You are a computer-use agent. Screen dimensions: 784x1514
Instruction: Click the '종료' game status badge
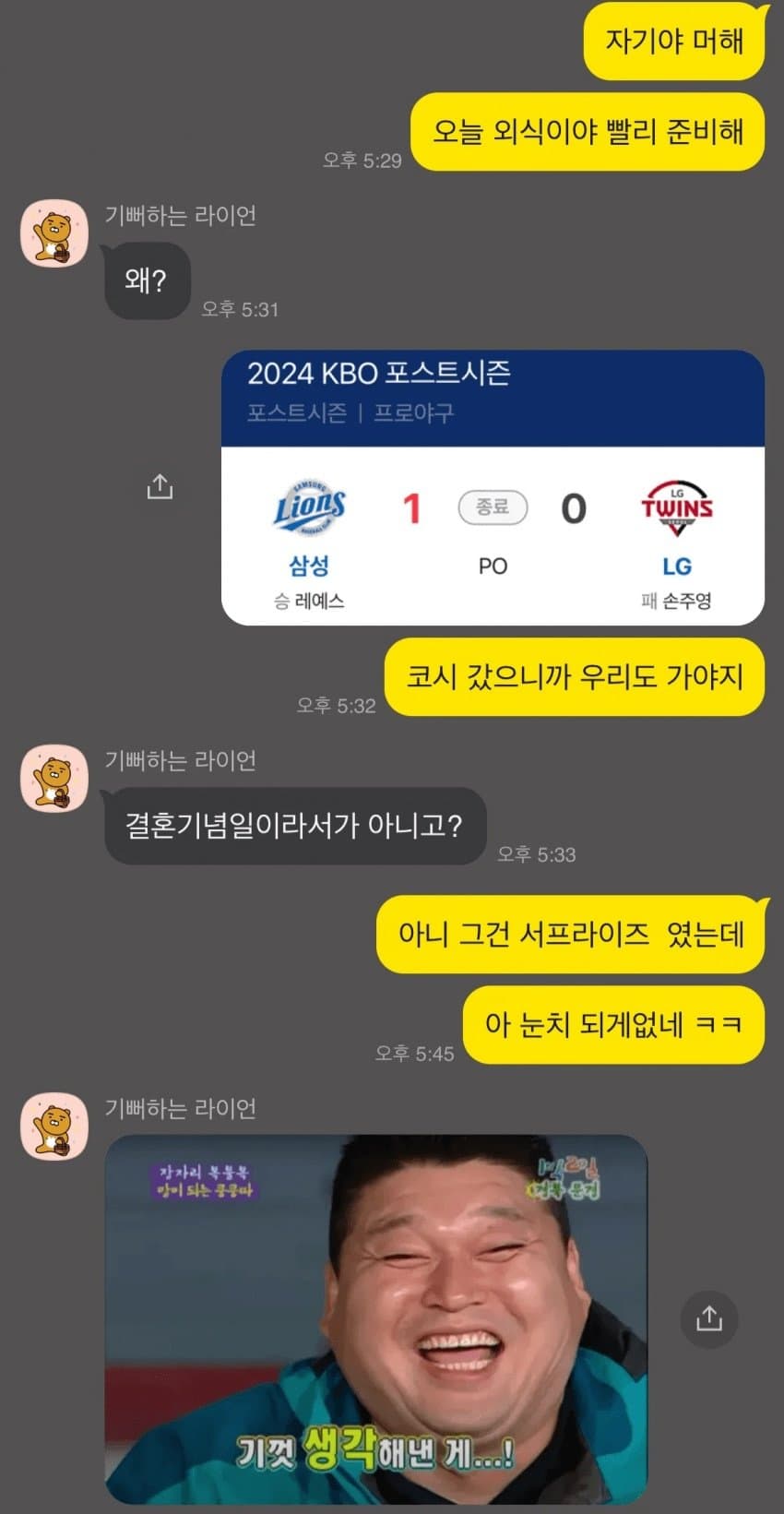point(493,507)
